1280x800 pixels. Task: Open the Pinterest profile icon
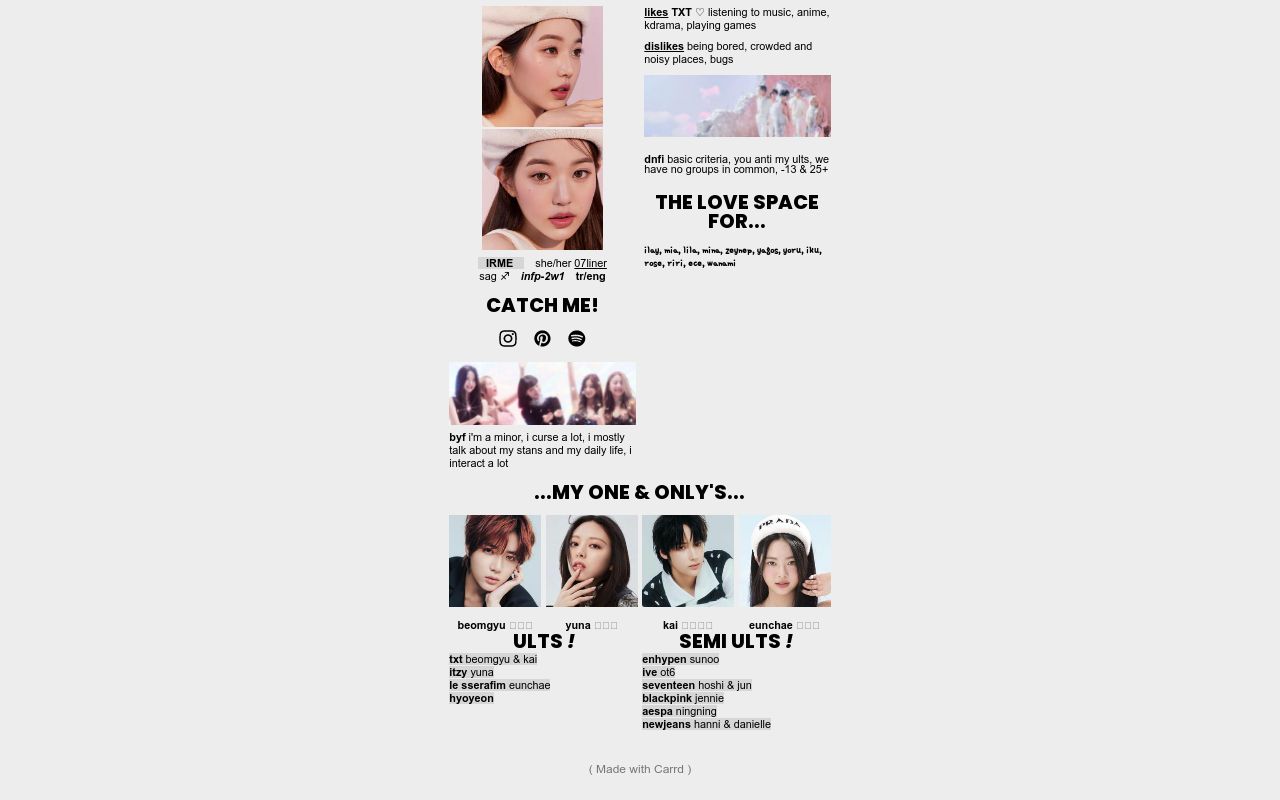point(542,339)
